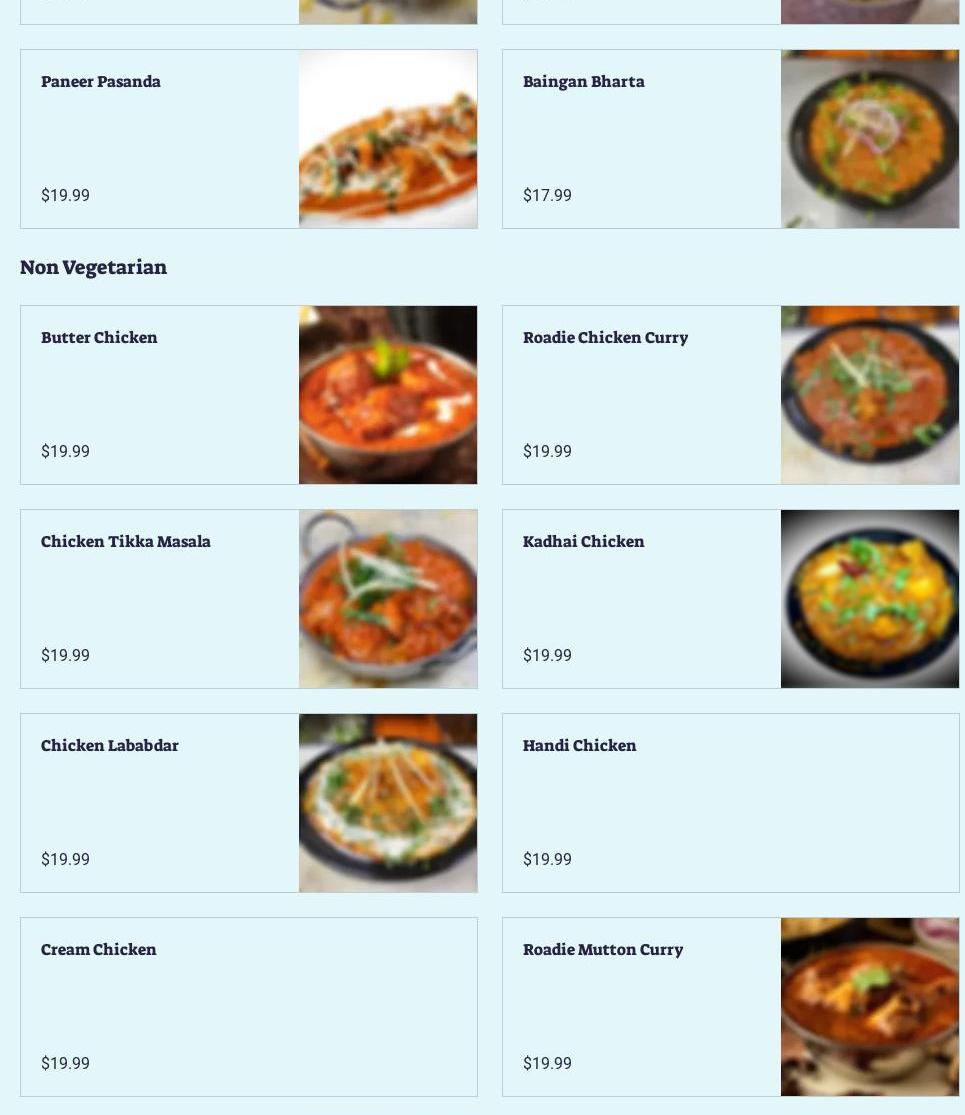Viewport: 965px width, 1115px height.
Task: View the Kadhai Chicken item
Action: (x=730, y=599)
